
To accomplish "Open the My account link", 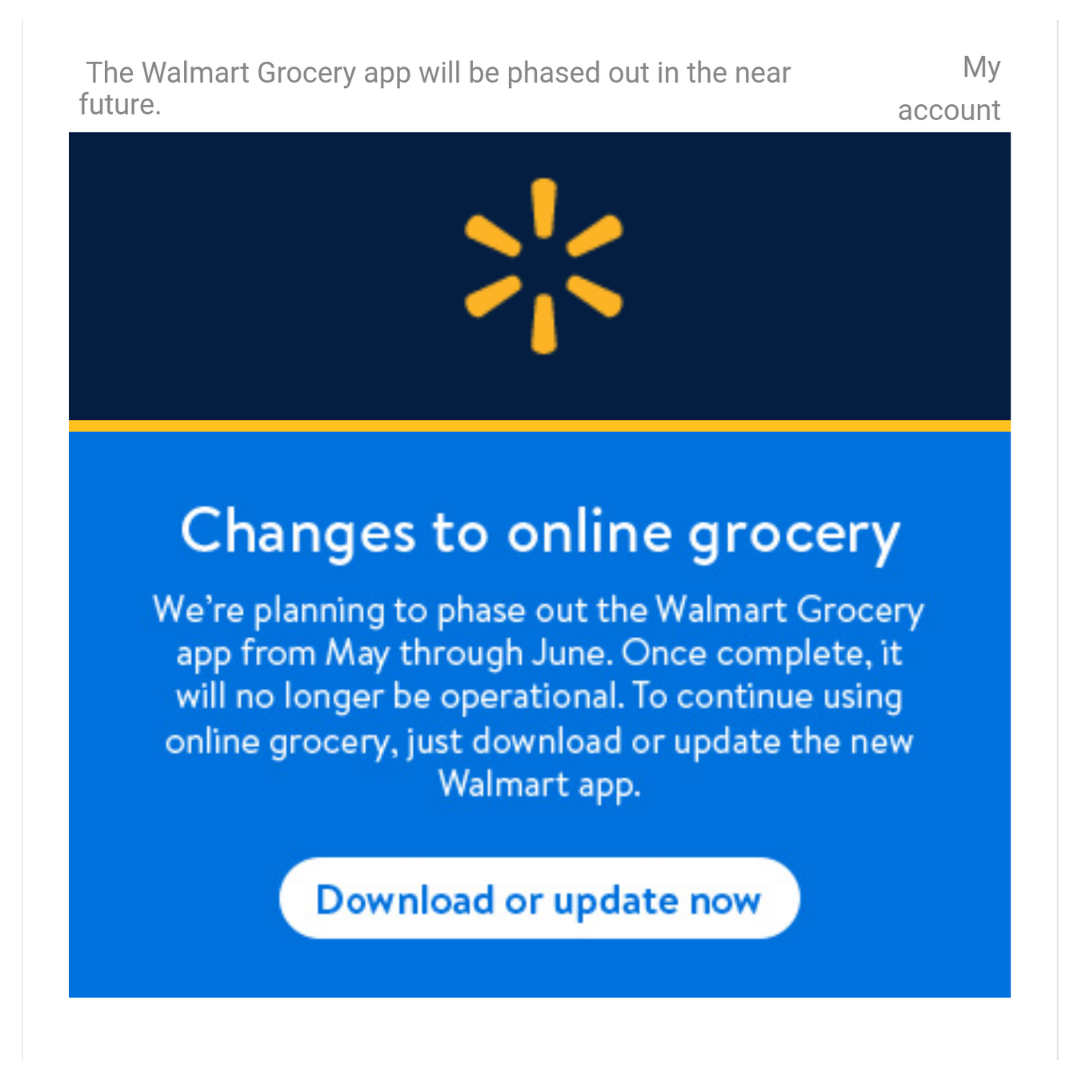I will click(949, 88).
